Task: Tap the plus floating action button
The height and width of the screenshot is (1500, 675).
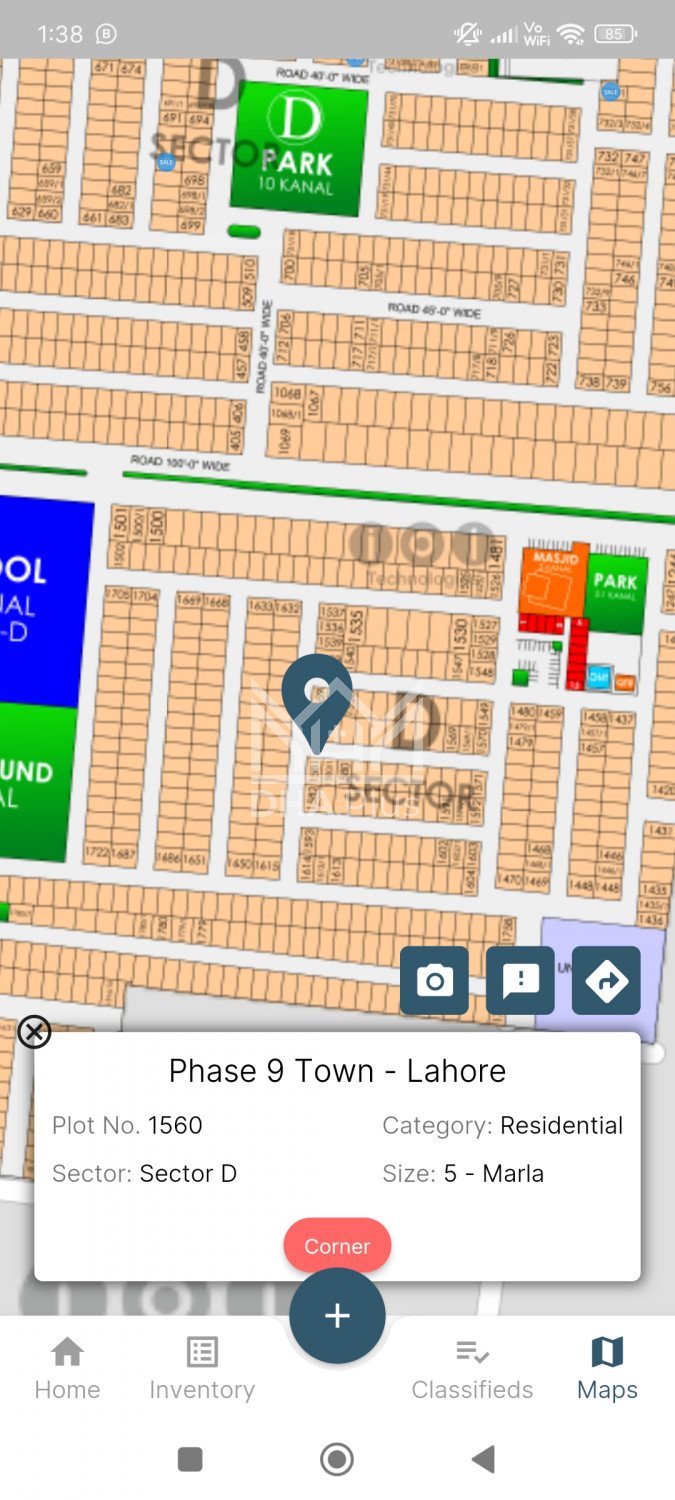Action: (337, 1316)
